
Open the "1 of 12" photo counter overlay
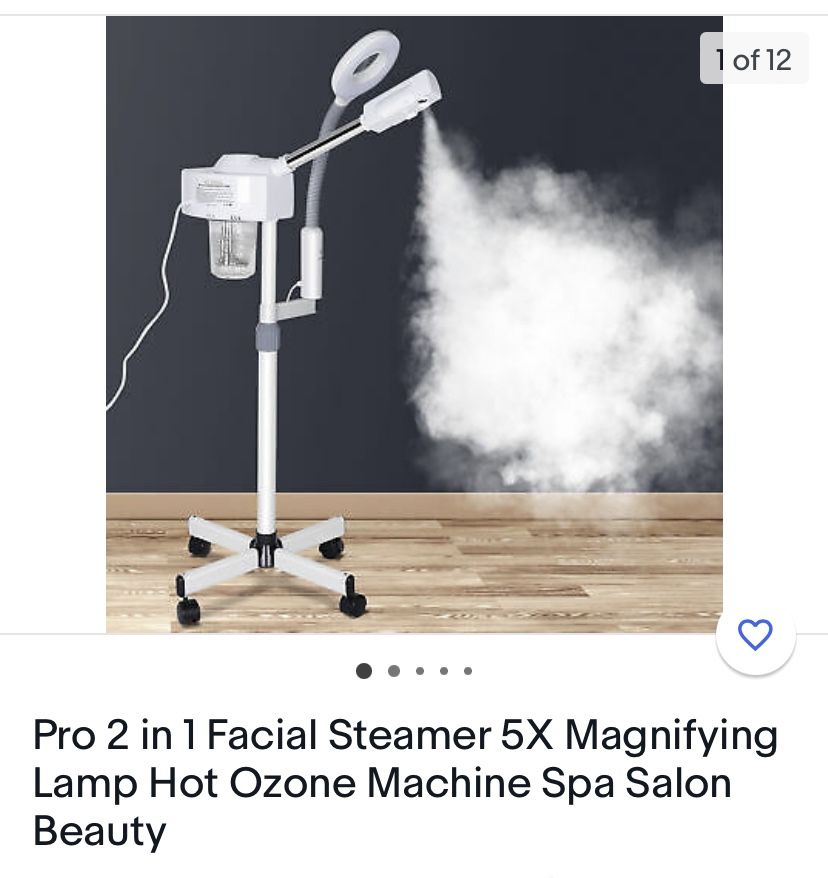[754, 58]
